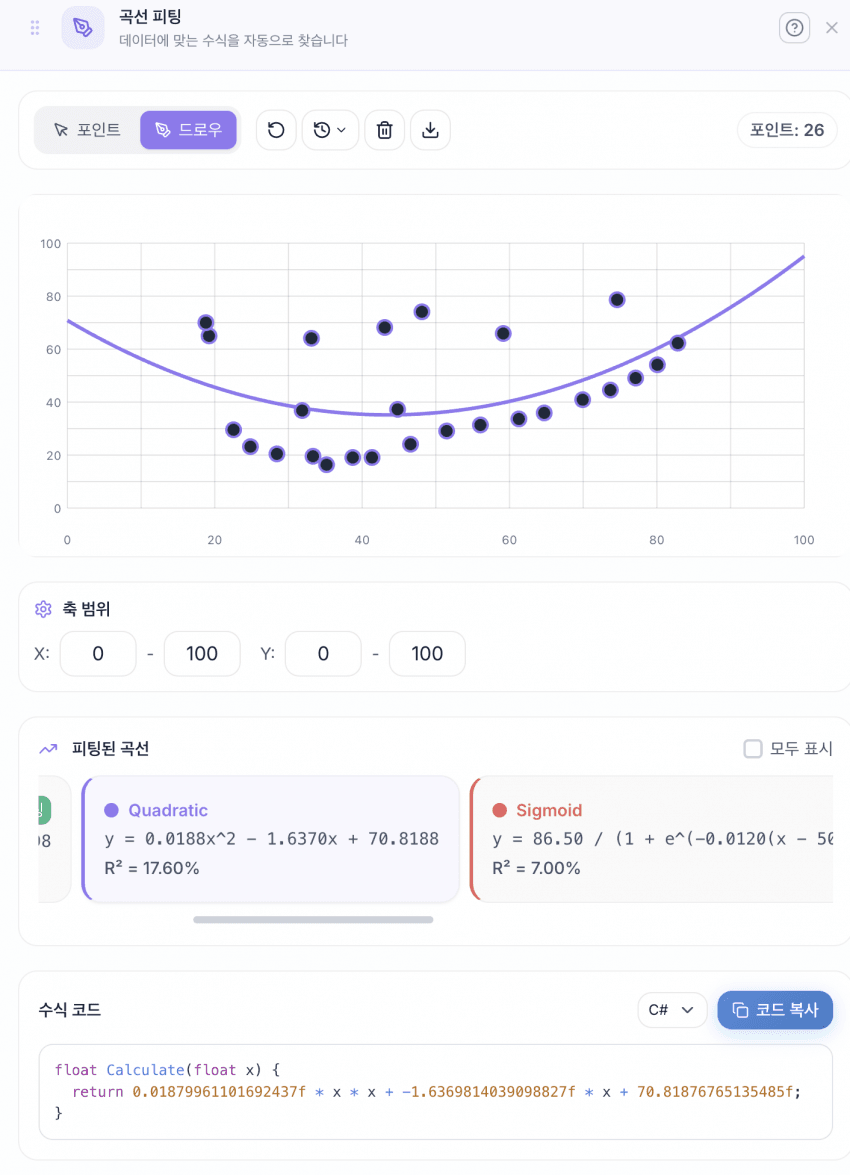
Task: Tap the undo arrow button
Action: click(x=276, y=130)
